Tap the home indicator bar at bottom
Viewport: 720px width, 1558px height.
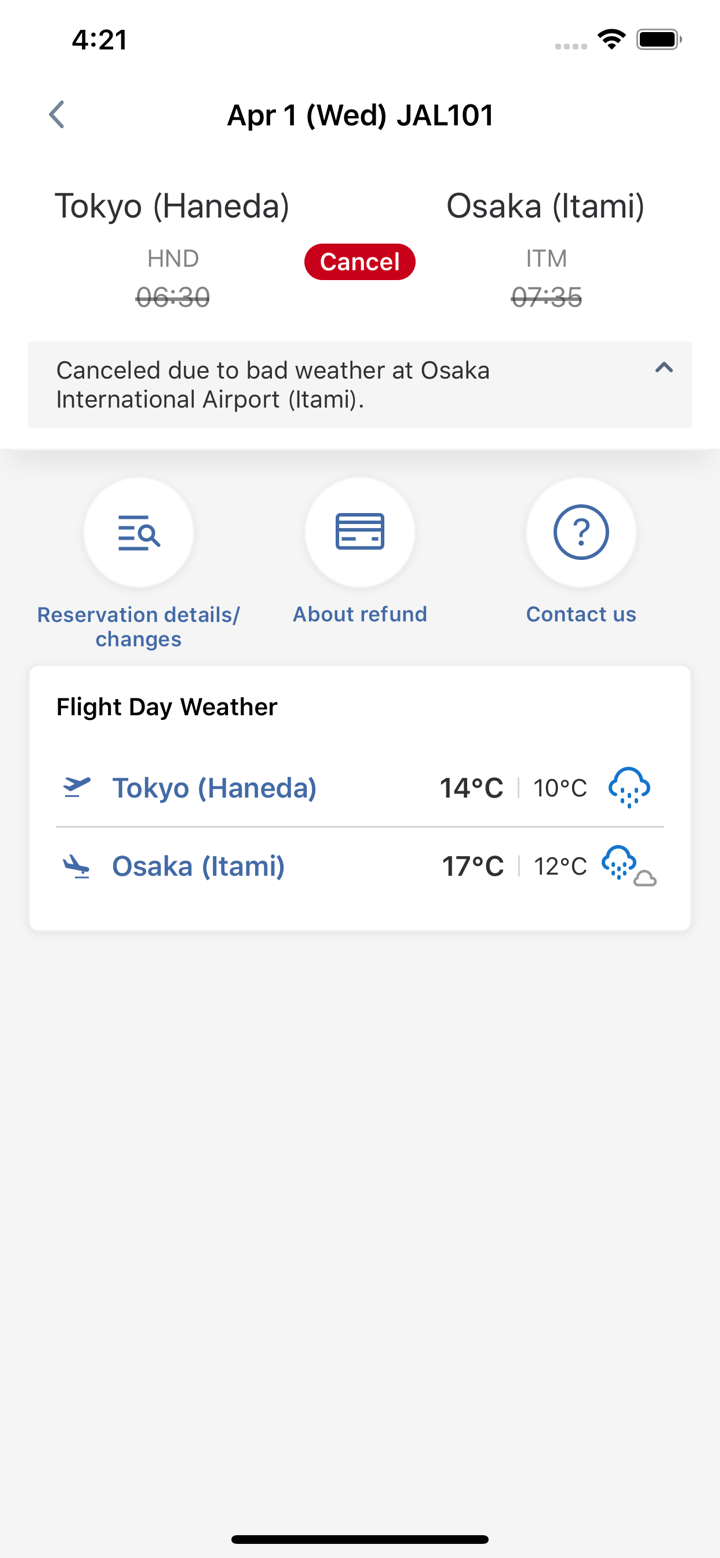360,1539
